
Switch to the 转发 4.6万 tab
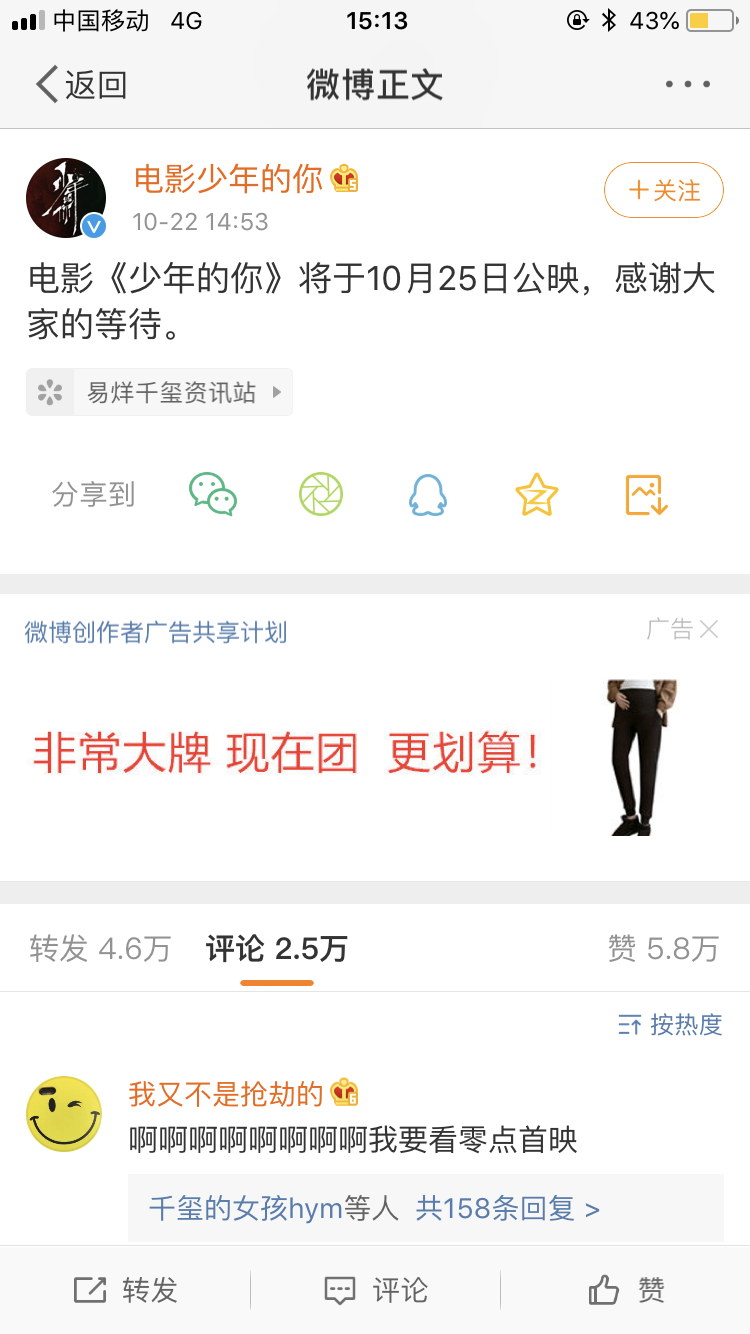point(100,948)
